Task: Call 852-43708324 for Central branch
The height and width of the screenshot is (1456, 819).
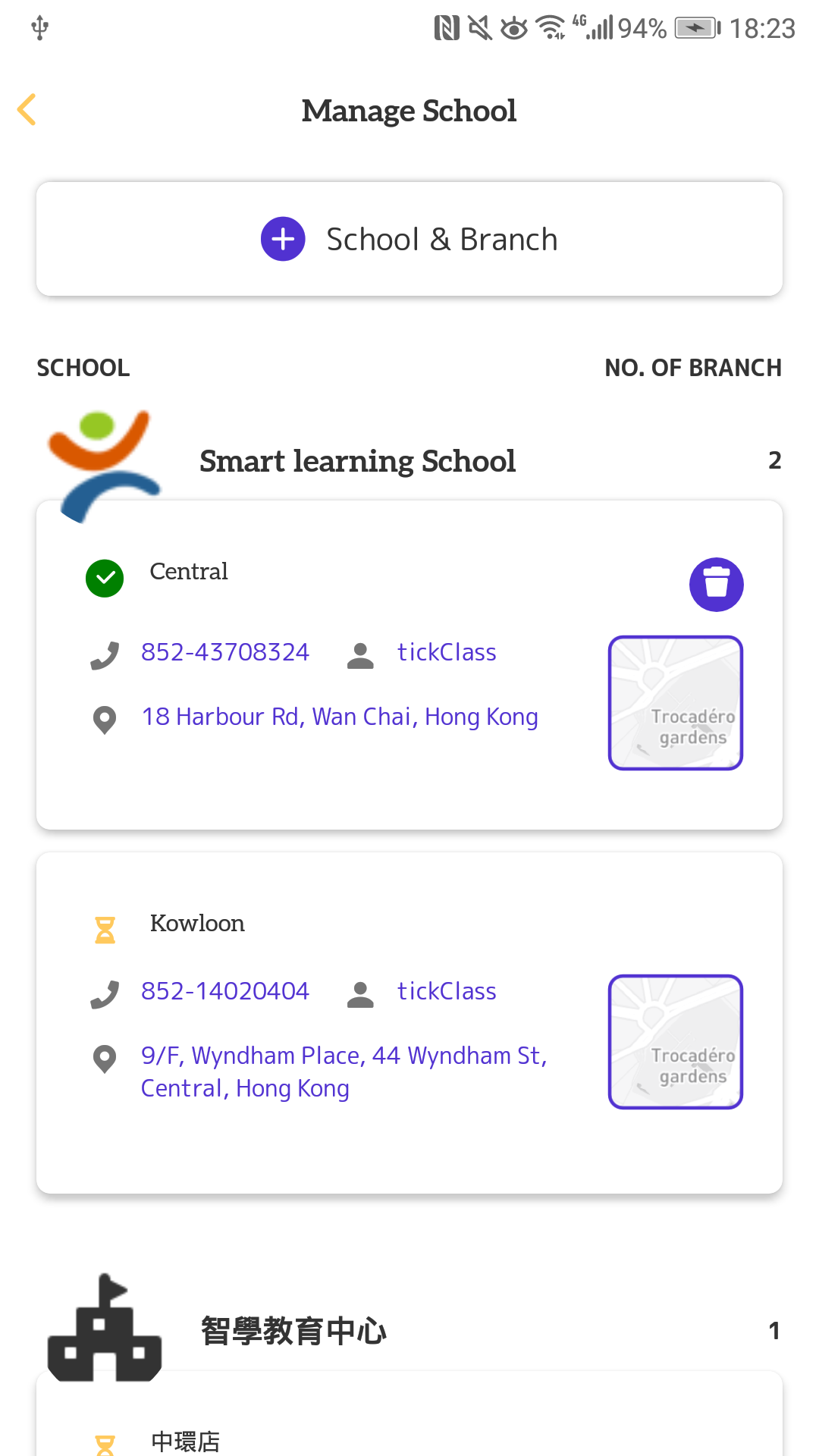Action: point(225,652)
